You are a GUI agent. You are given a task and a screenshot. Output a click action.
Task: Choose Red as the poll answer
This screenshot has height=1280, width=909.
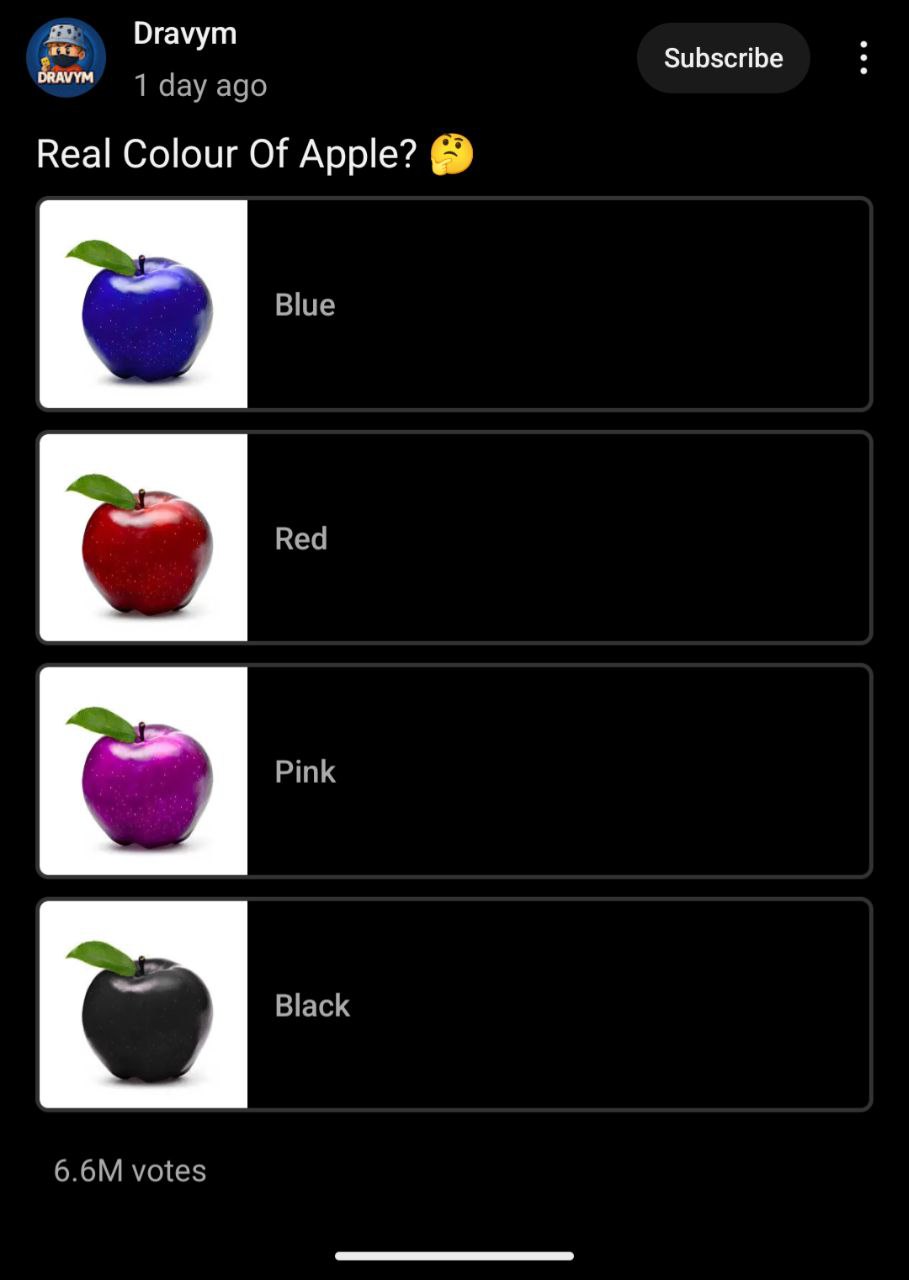click(x=454, y=538)
